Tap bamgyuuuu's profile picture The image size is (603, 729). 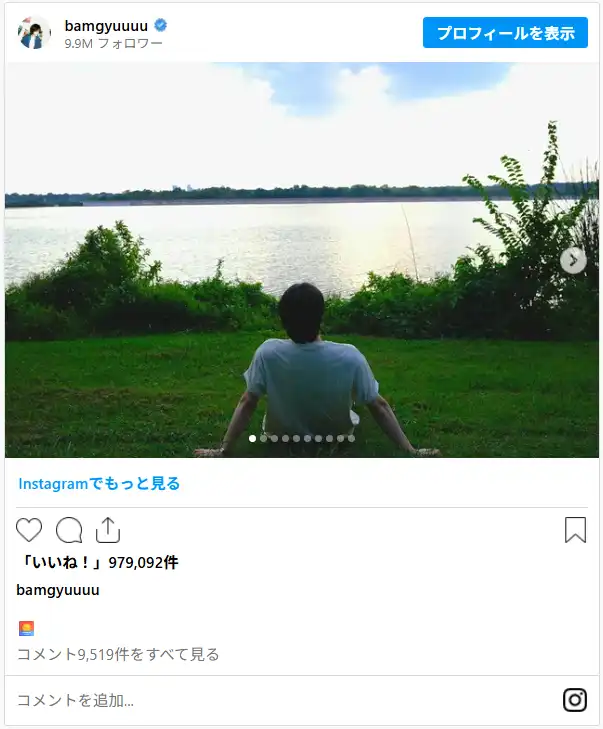[x=34, y=33]
